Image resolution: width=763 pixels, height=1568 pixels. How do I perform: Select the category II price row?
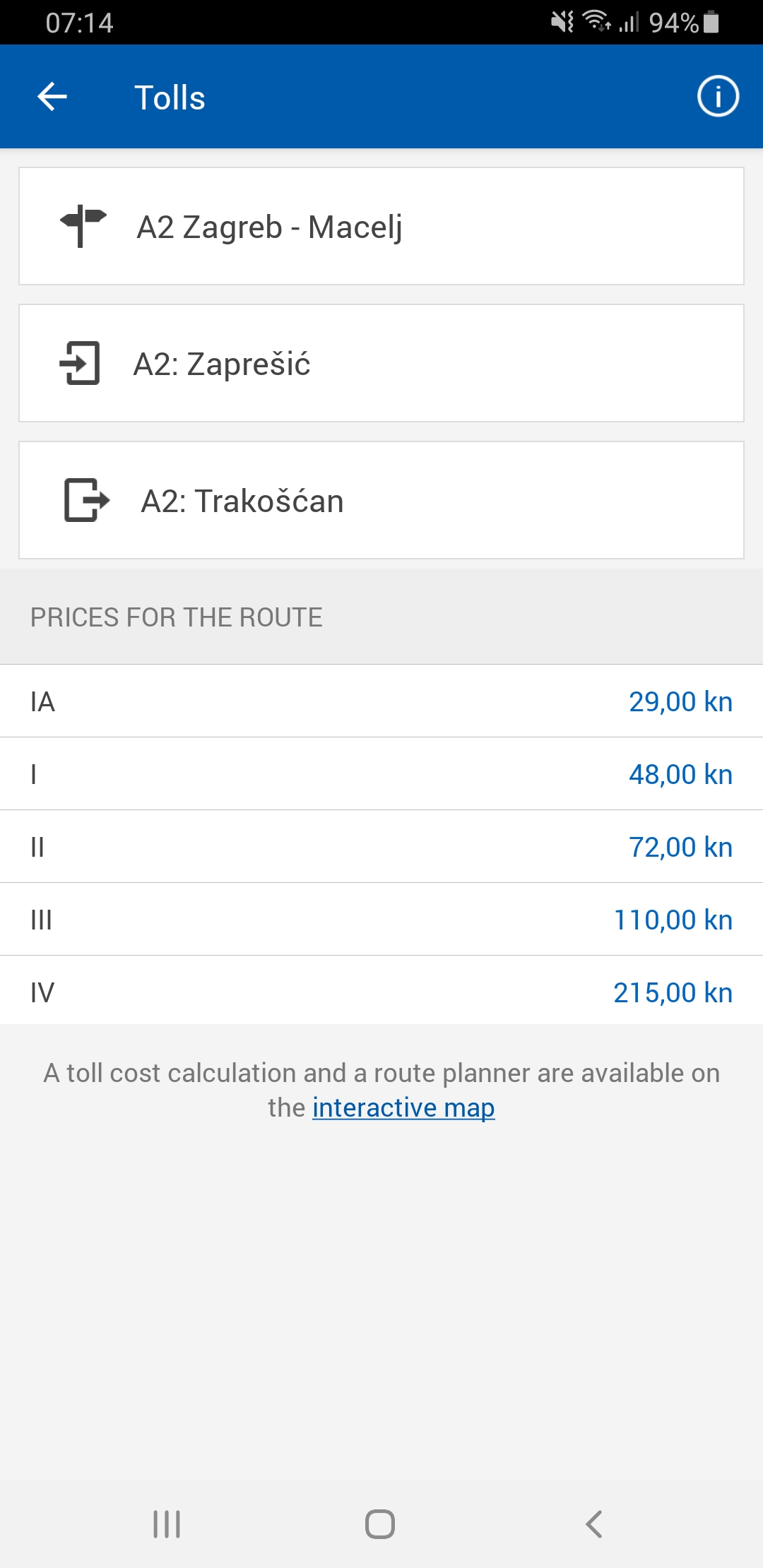[x=381, y=845]
